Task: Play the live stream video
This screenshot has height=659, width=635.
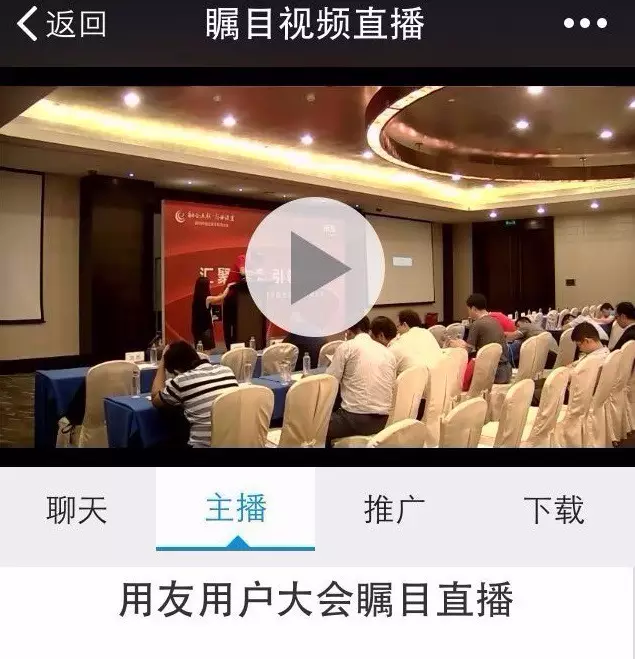Action: [x=315, y=267]
